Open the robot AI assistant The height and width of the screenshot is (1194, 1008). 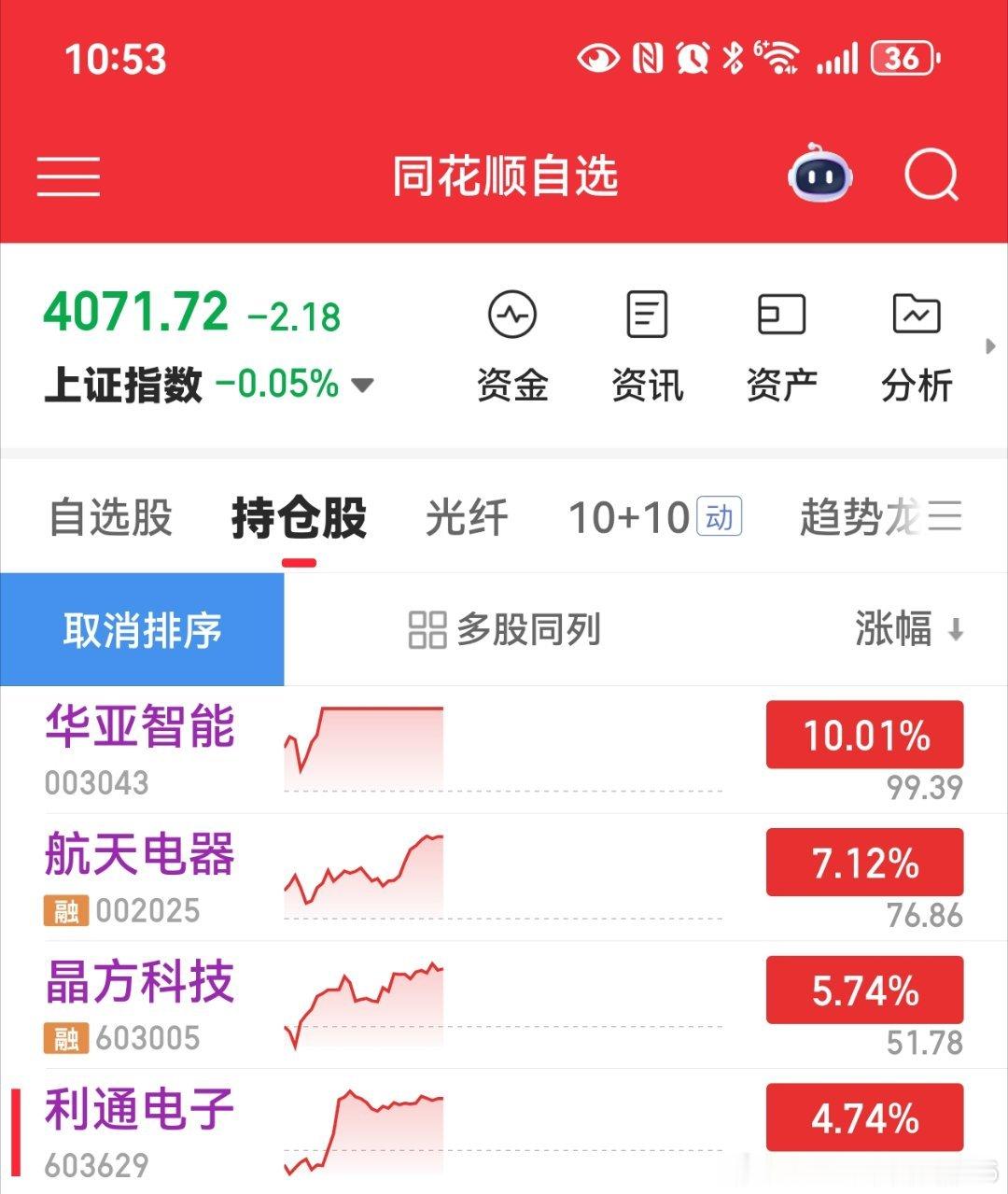click(821, 174)
